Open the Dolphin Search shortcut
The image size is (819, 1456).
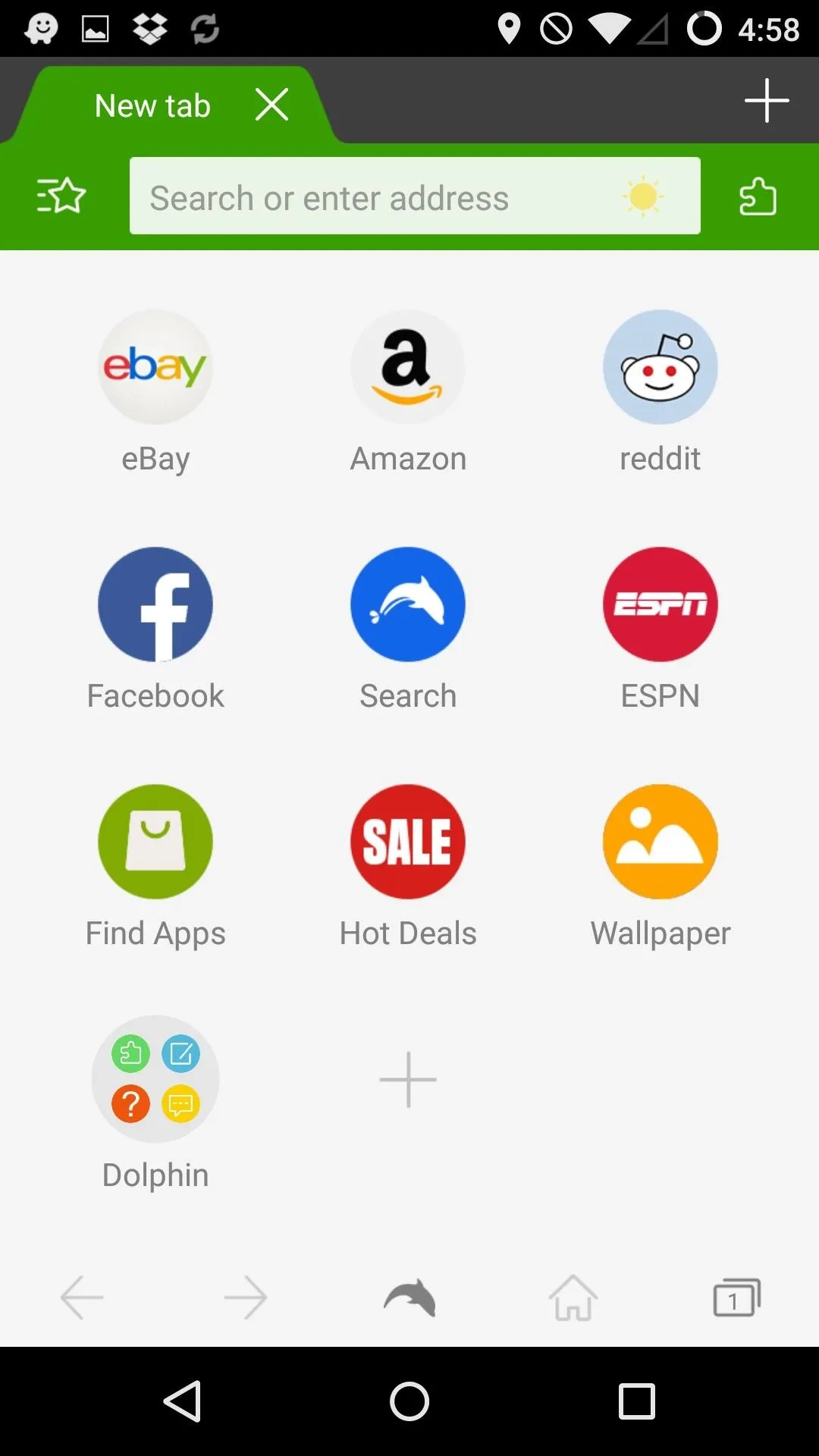click(408, 629)
